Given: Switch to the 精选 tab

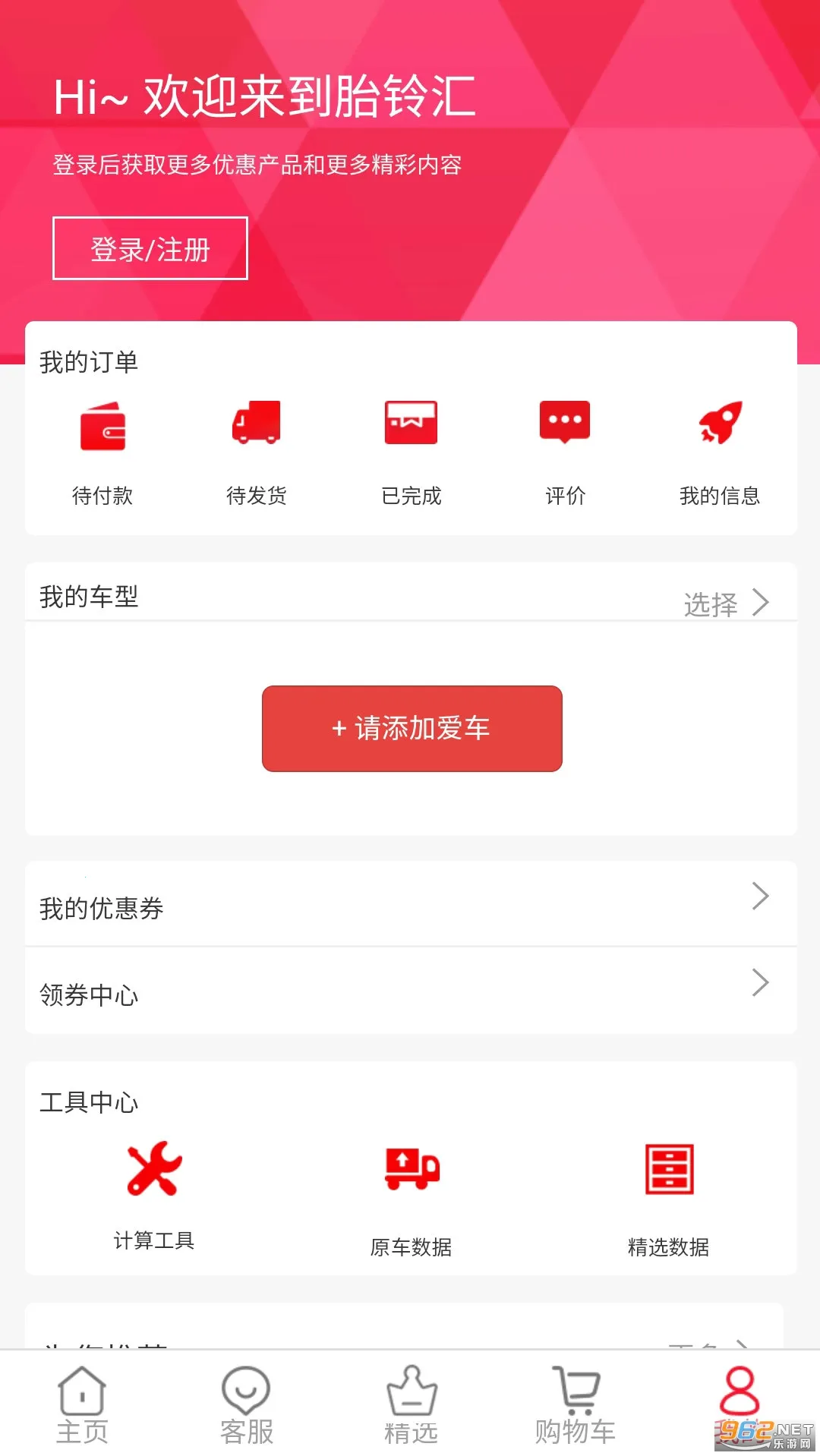Looking at the screenshot, I should point(411,1404).
